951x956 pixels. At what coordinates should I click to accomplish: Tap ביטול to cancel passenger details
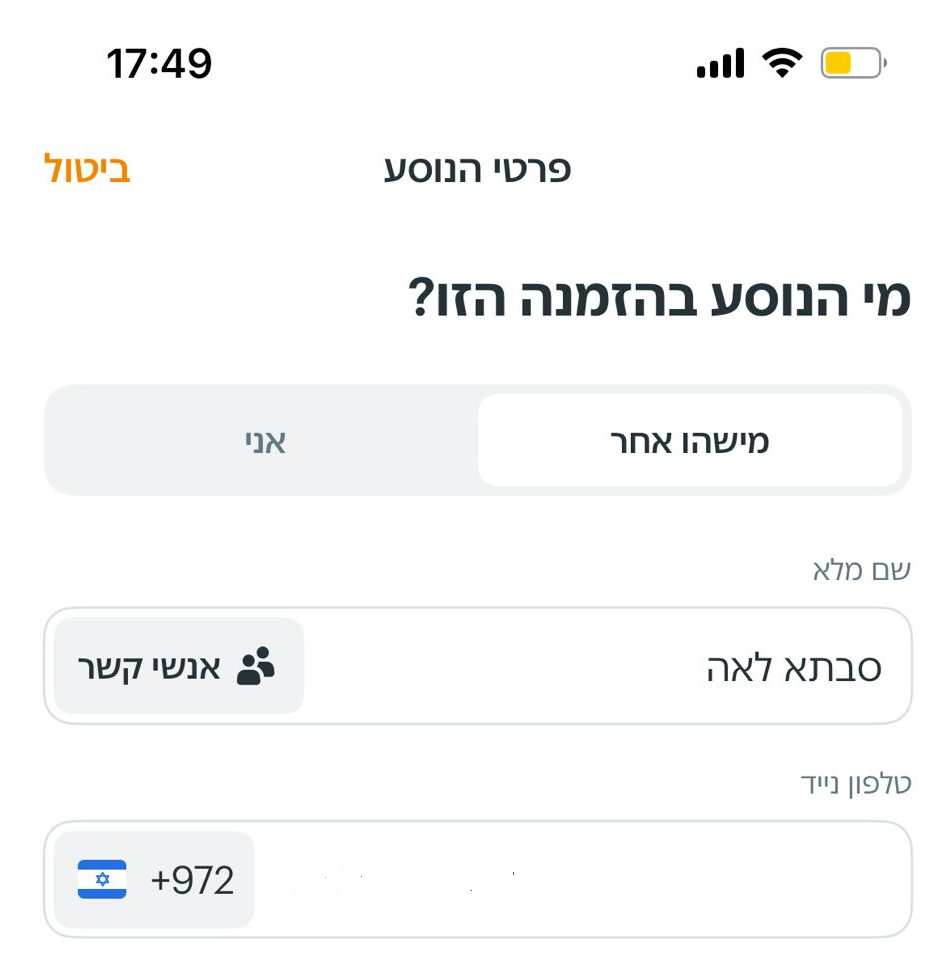(88, 169)
